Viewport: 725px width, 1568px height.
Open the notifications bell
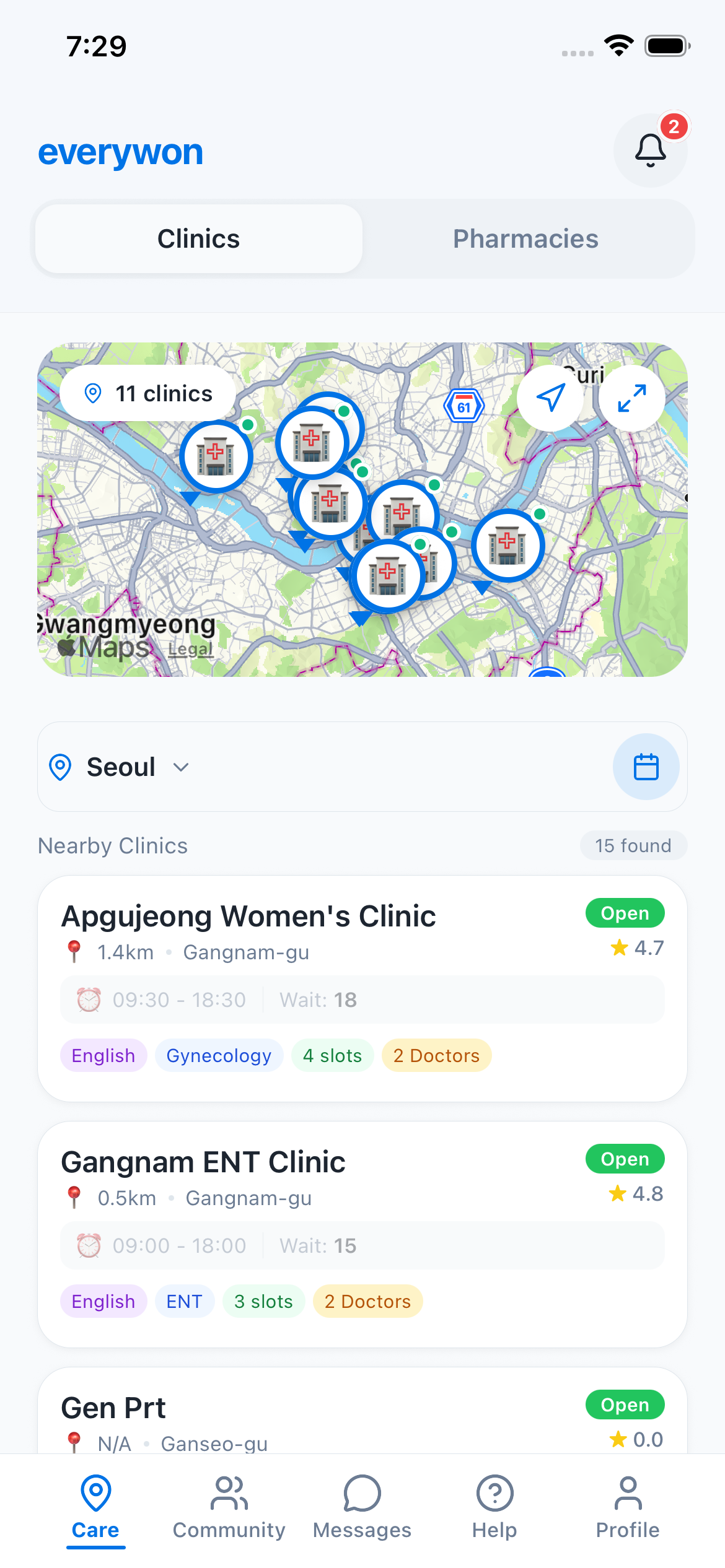[x=650, y=150]
